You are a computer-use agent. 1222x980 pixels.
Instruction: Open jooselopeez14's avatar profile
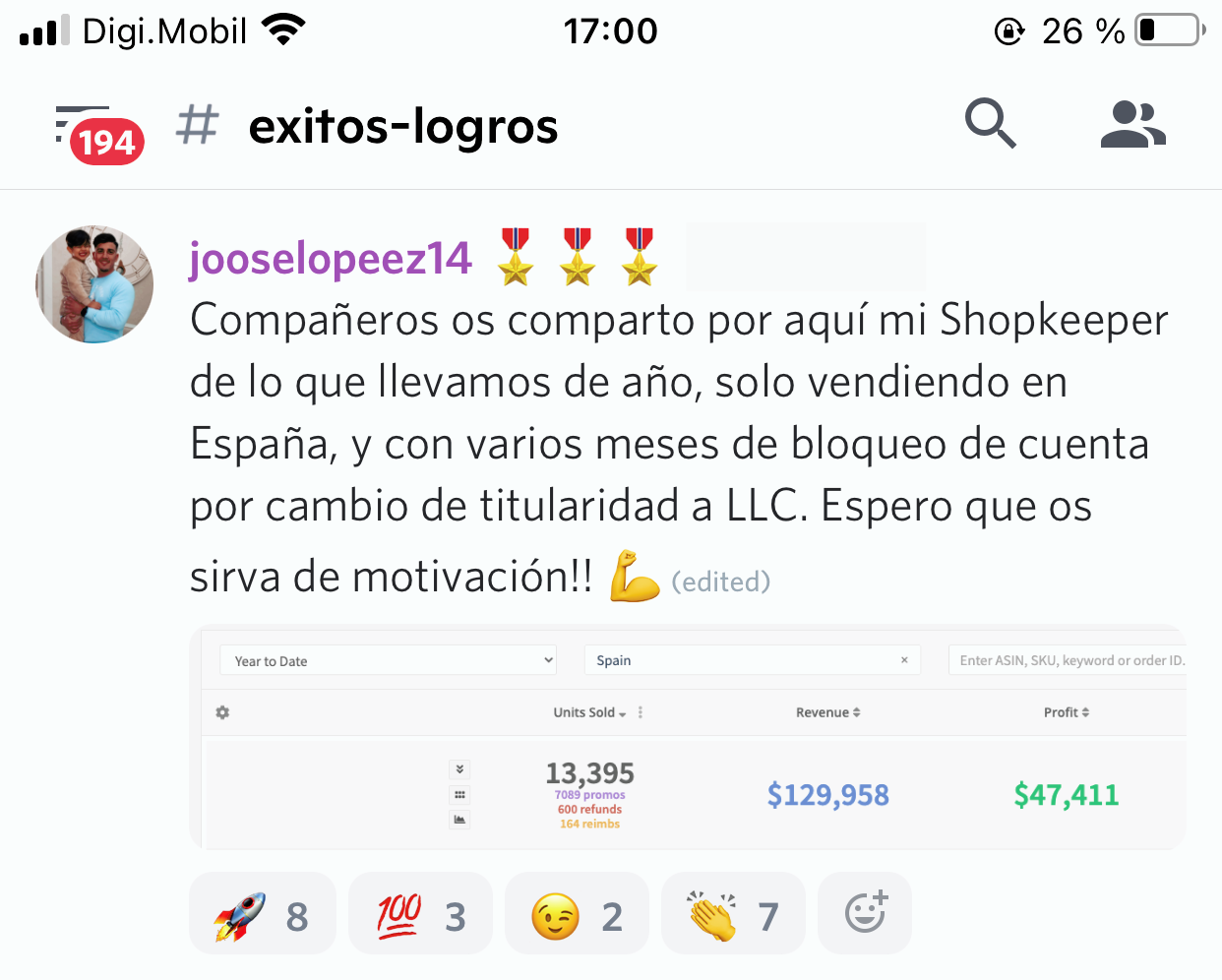94,284
